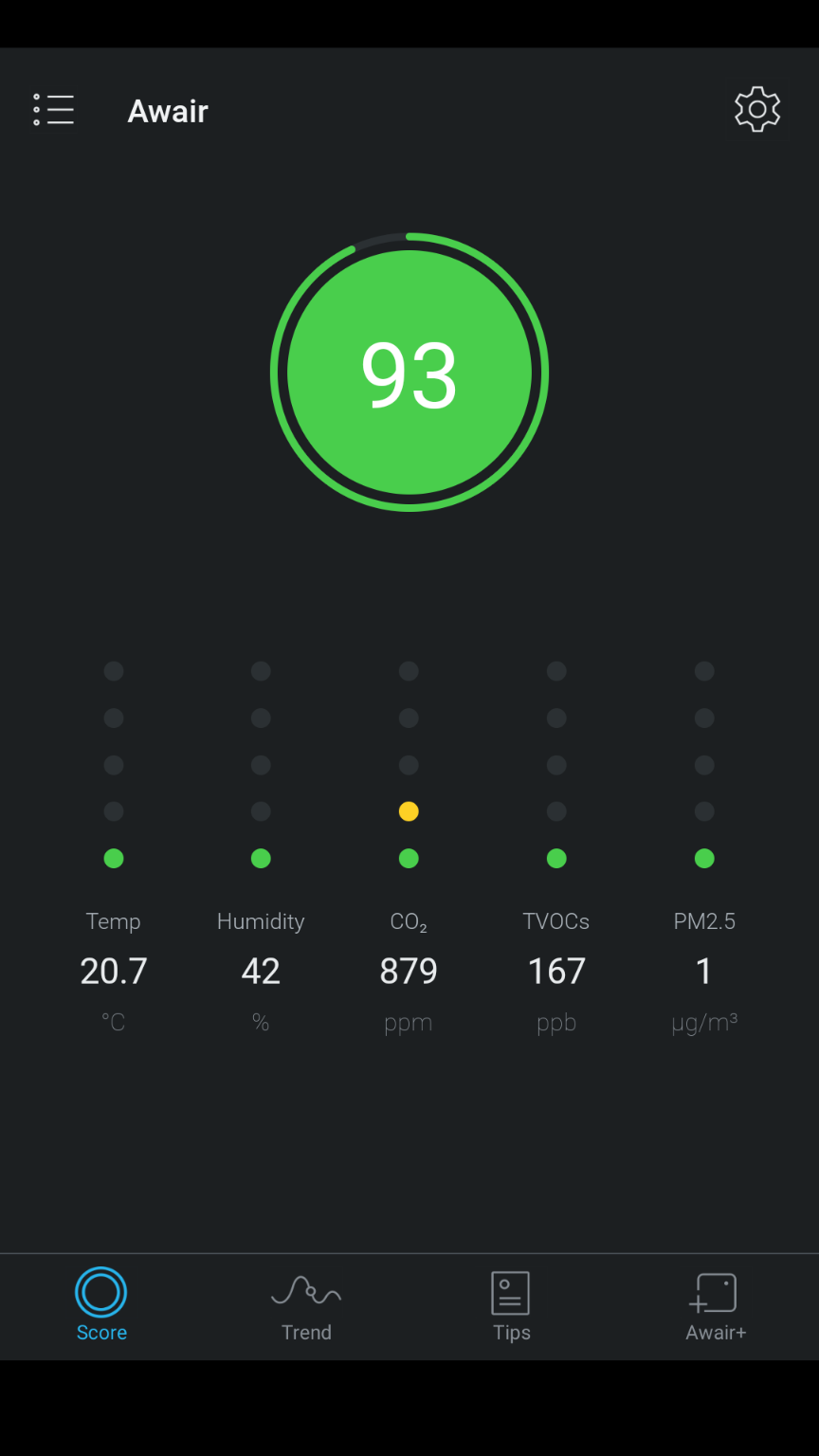This screenshot has height=1456, width=819.
Task: Tap the green PM2.5 indicator dot
Action: pos(704,858)
